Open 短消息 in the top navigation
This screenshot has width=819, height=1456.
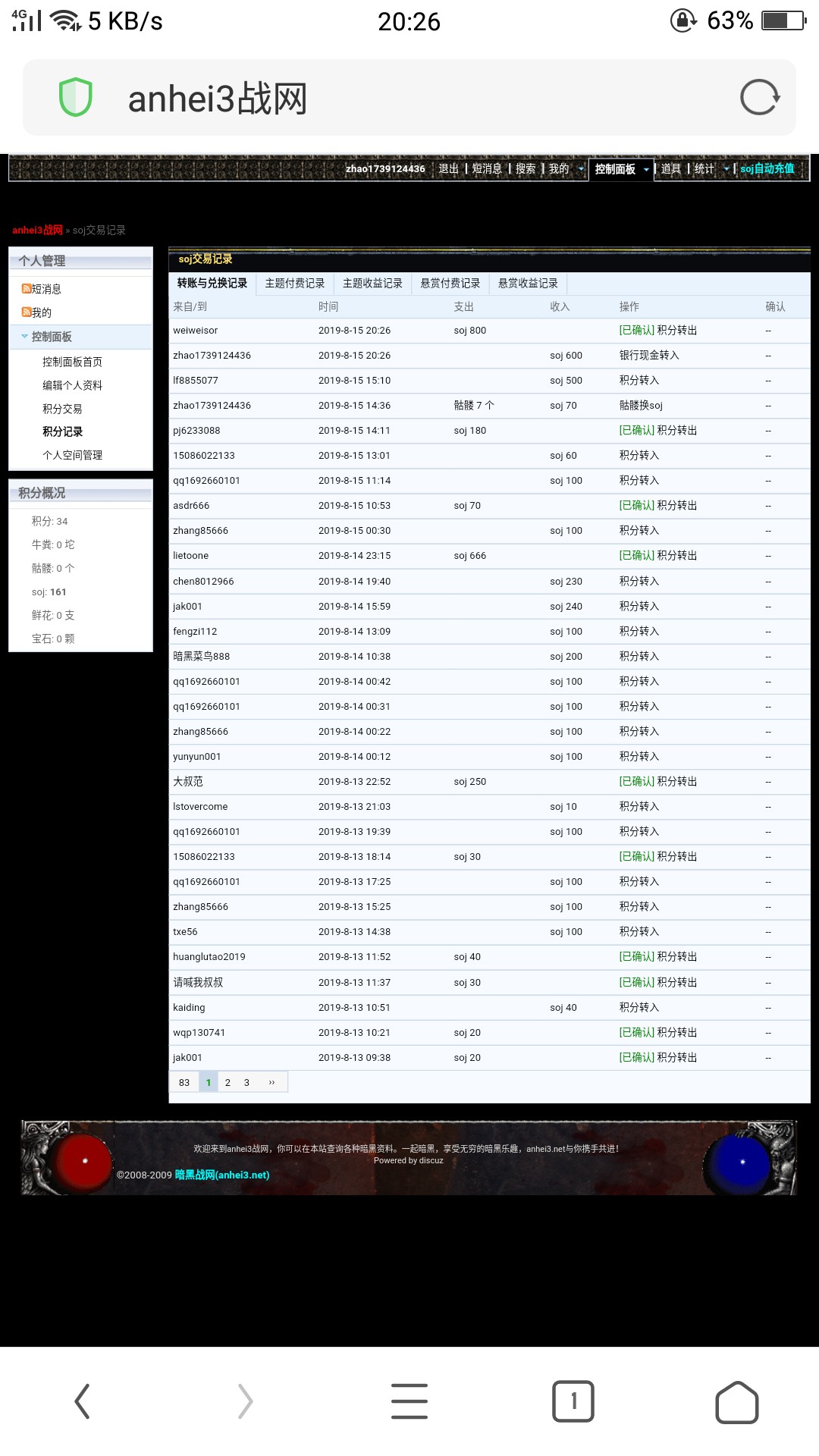[487, 168]
